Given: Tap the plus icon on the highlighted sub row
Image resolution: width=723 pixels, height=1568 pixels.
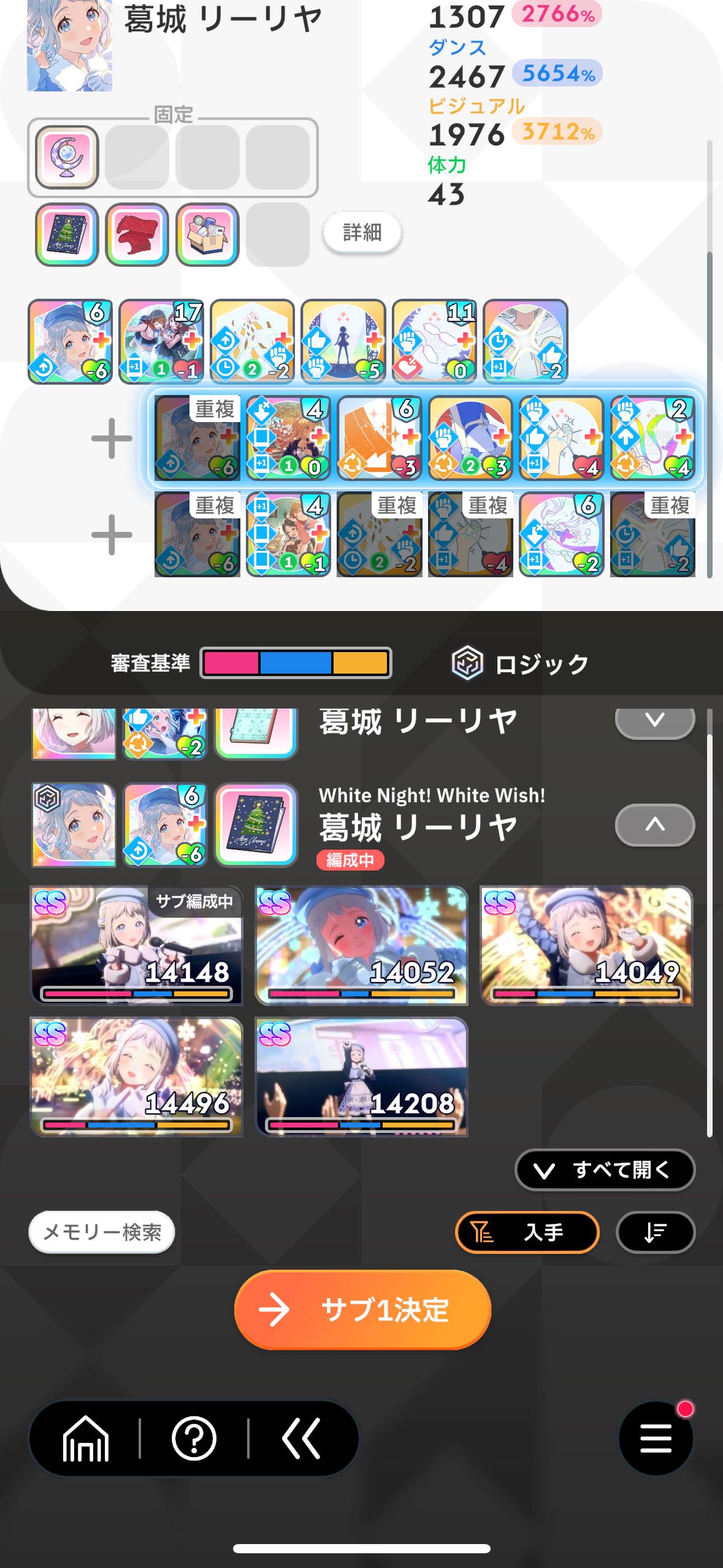Looking at the screenshot, I should pyautogui.click(x=112, y=438).
